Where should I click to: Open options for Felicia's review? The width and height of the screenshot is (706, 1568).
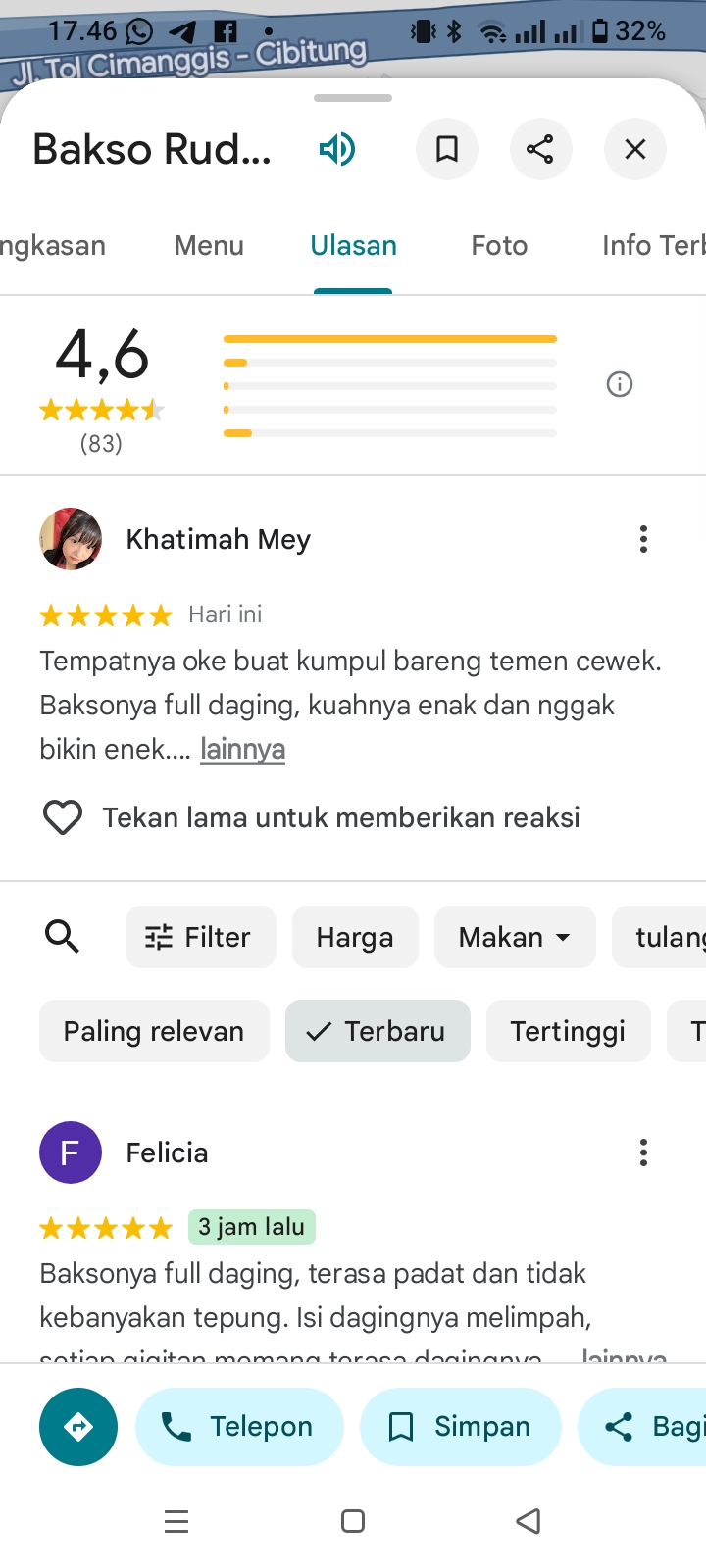click(x=643, y=1152)
